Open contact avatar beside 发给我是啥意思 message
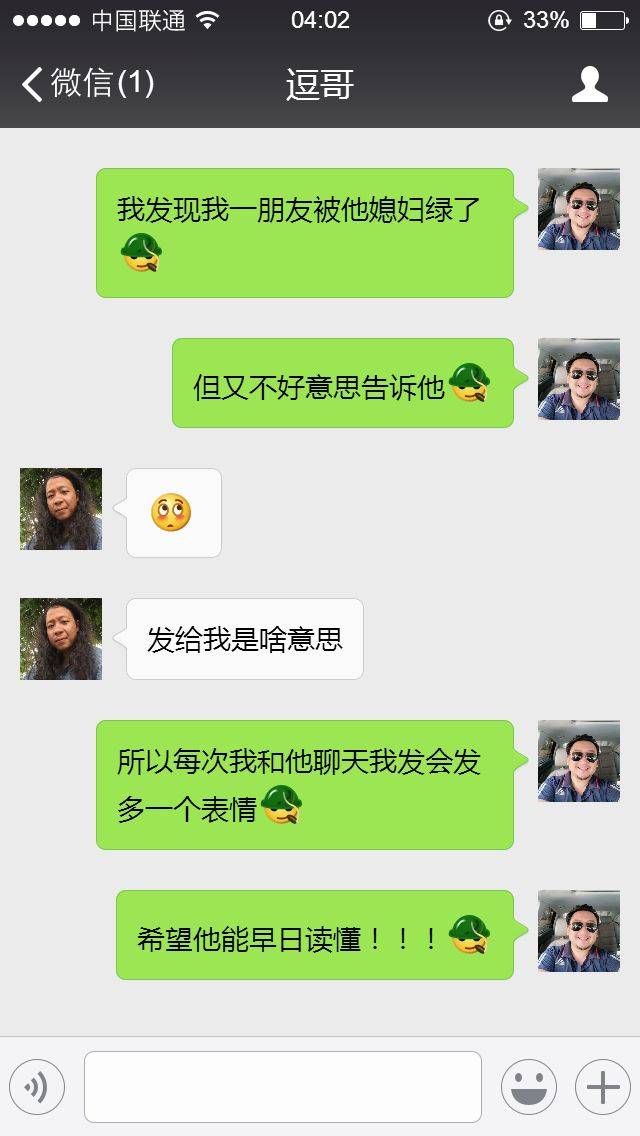Viewport: 640px width, 1136px height. [x=61, y=639]
